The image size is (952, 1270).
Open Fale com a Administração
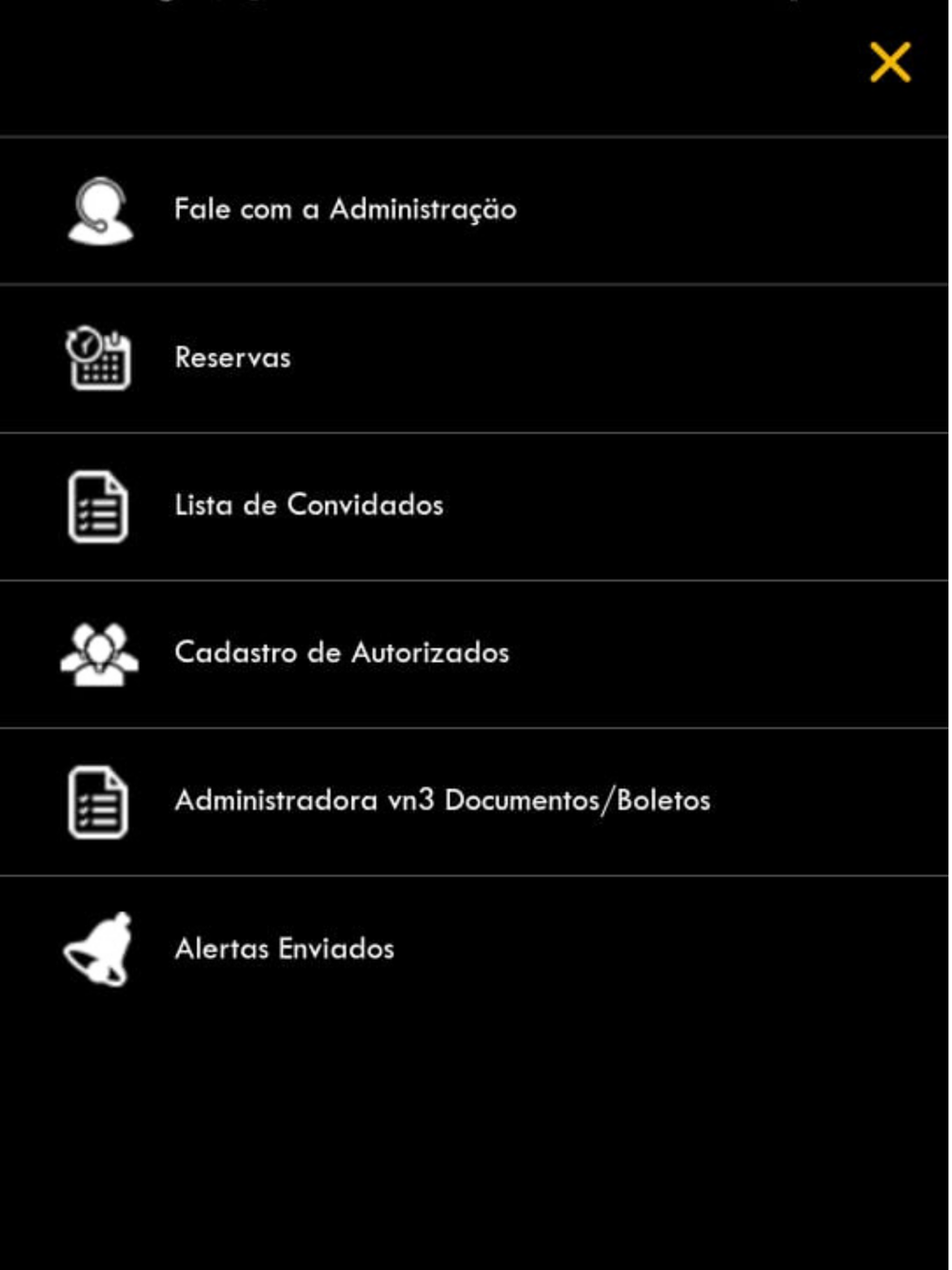(345, 209)
